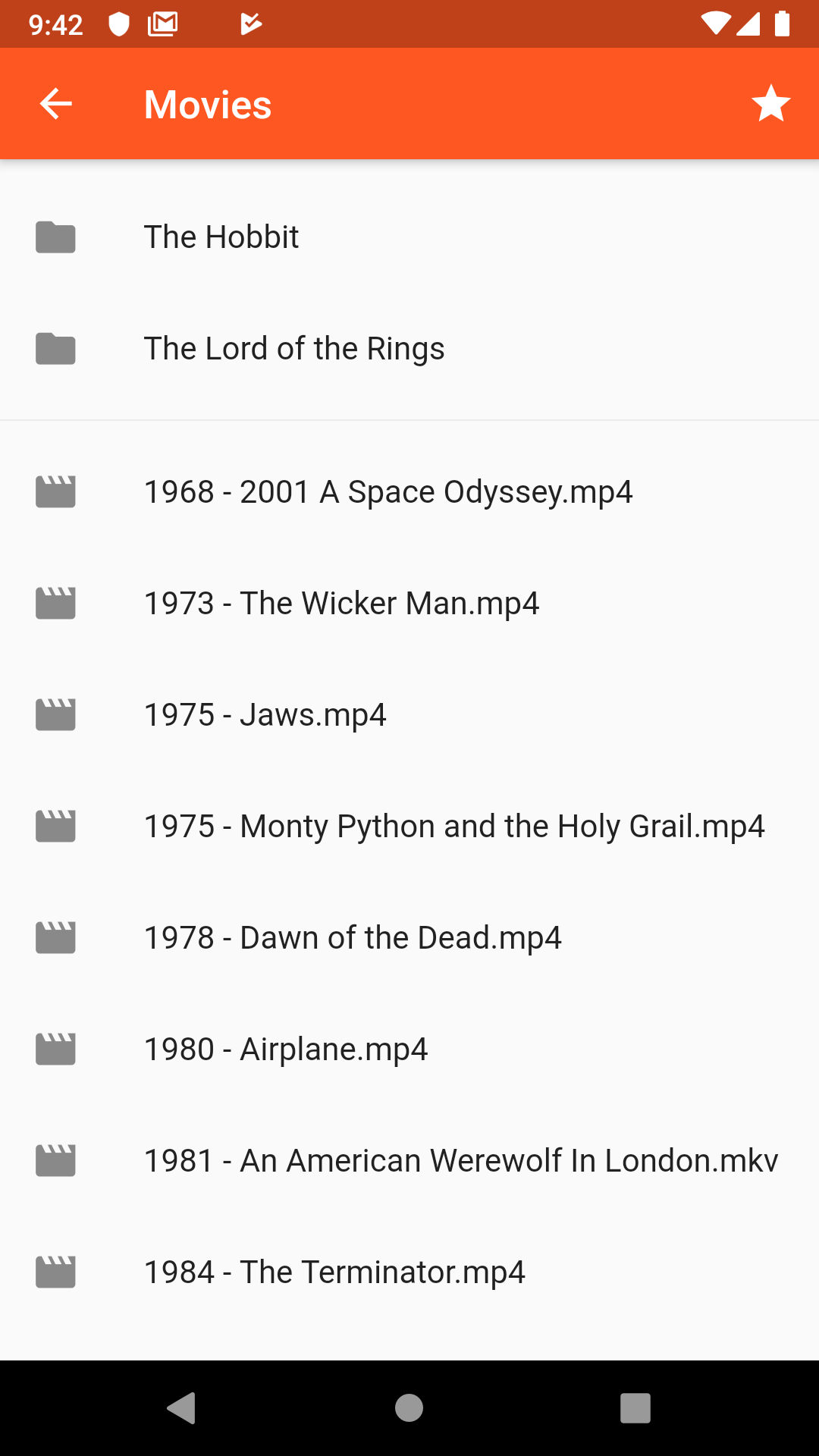The height and width of the screenshot is (1456, 819).
Task: Select An American Werewolf In London.mkv
Action: (409, 1161)
